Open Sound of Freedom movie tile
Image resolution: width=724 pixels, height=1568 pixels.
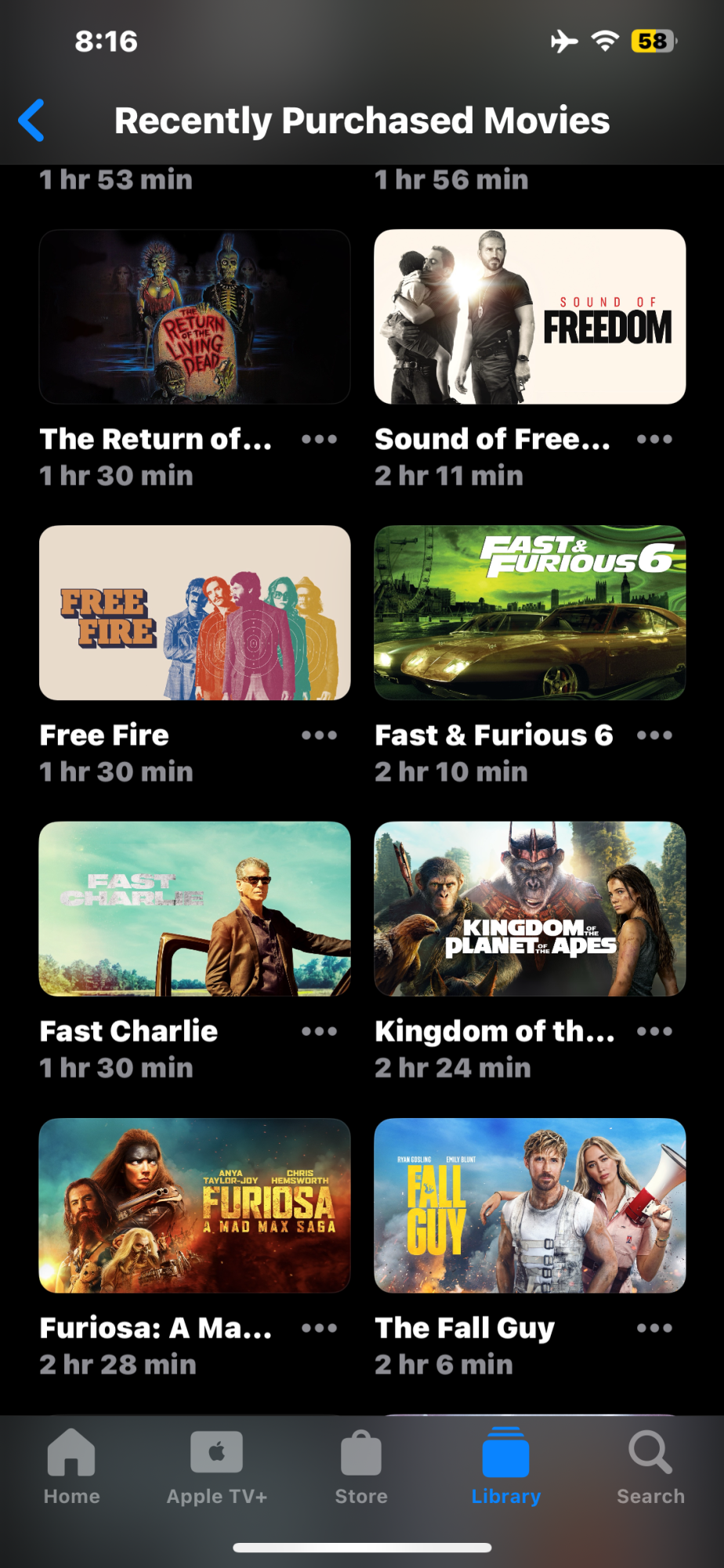[530, 317]
